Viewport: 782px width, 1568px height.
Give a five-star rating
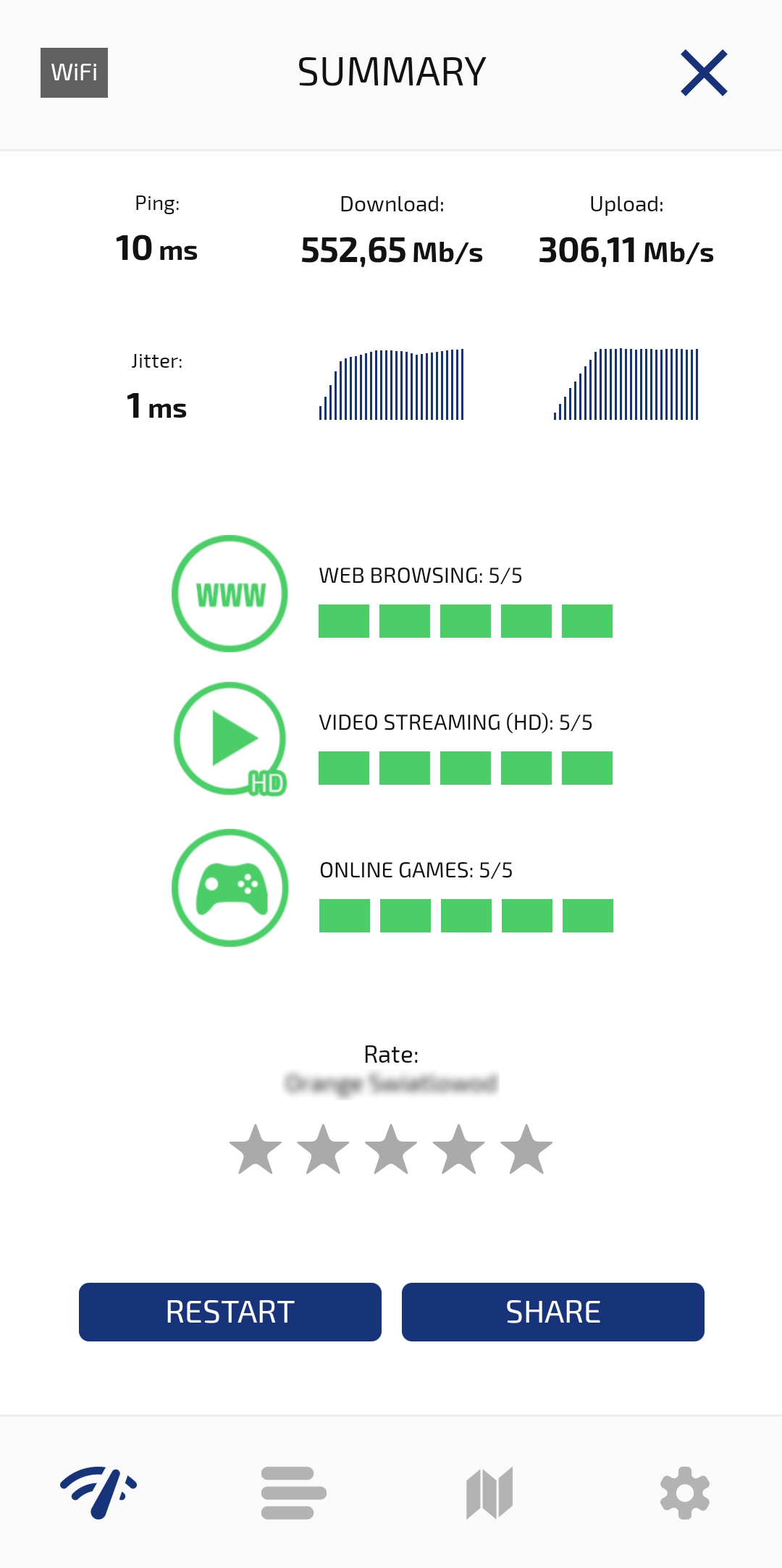point(526,1150)
